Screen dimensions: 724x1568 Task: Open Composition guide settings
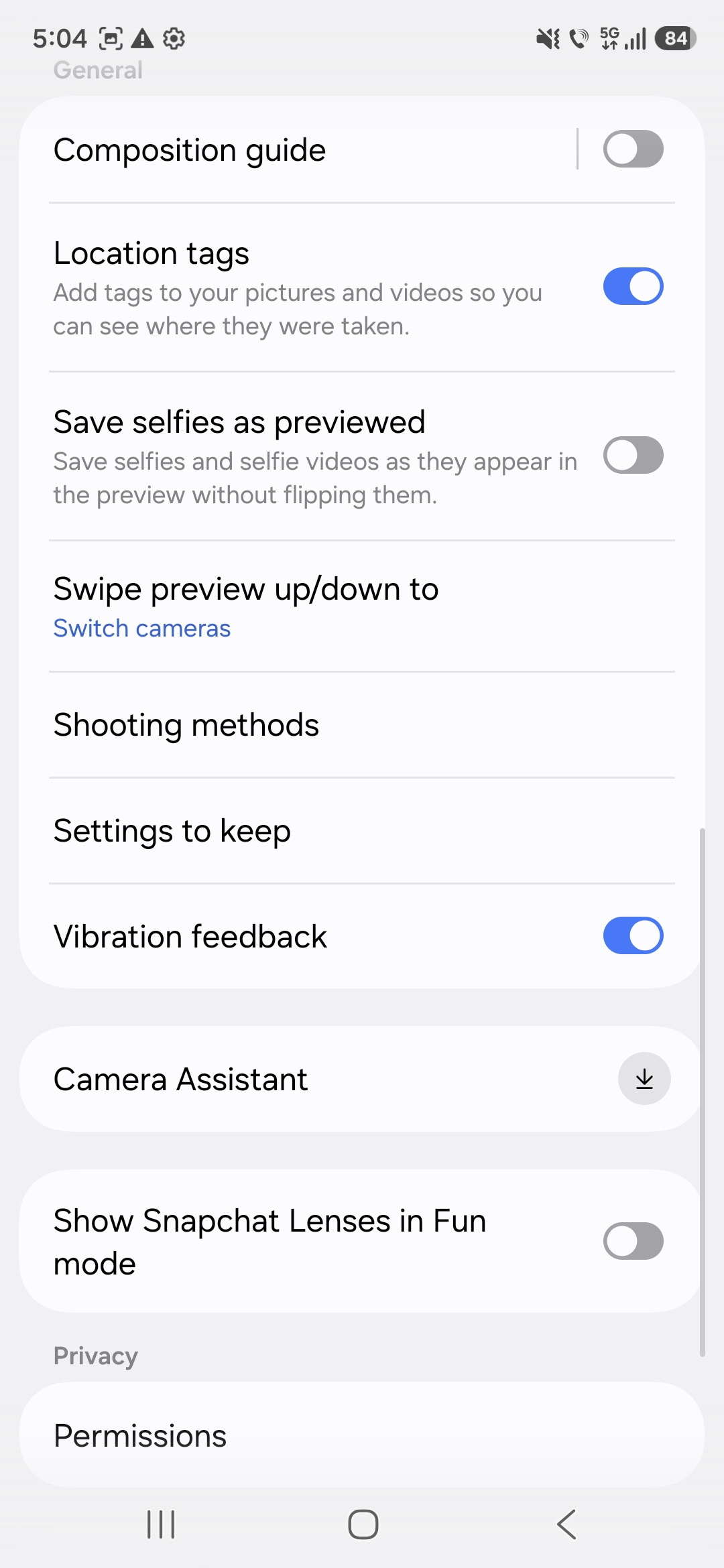pyautogui.click(x=268, y=150)
